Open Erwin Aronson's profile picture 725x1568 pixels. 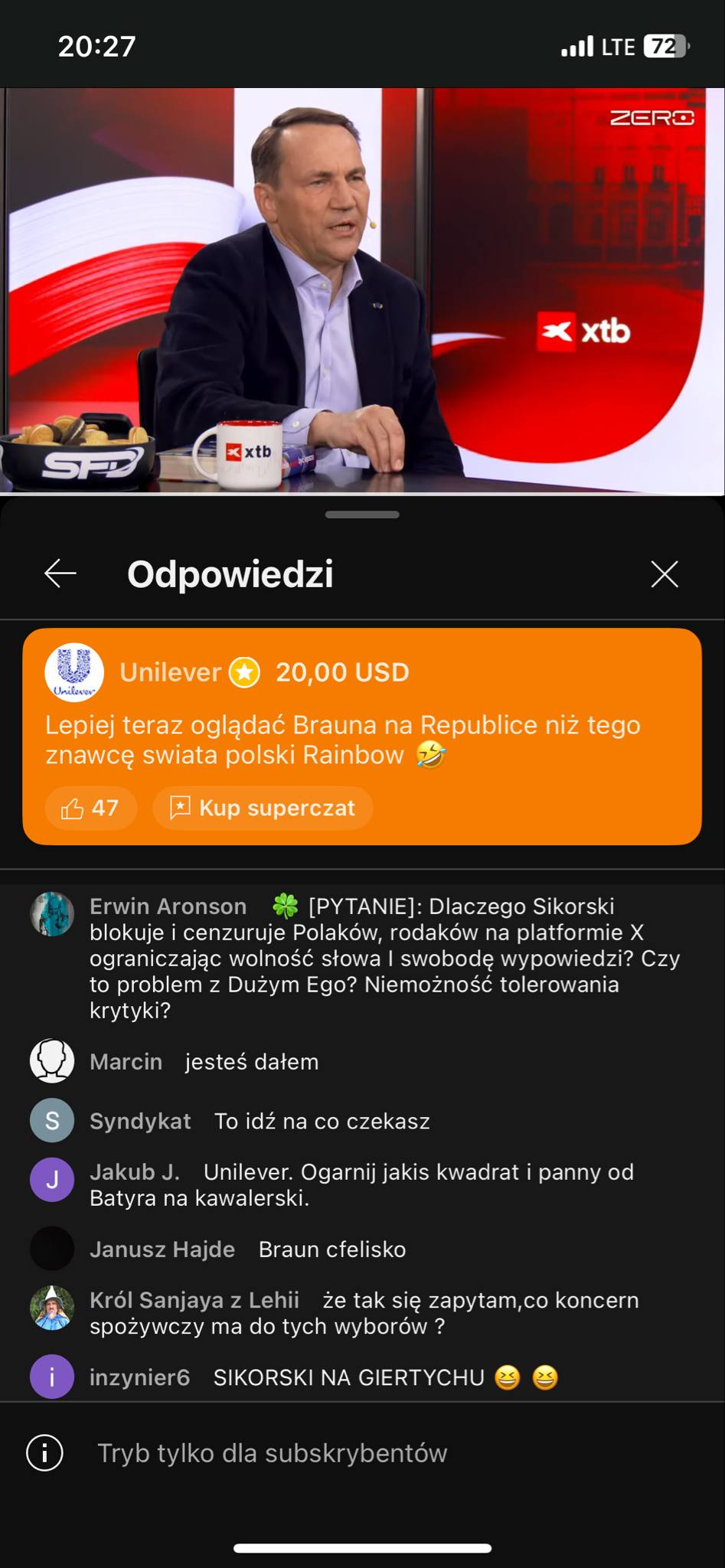point(52,913)
